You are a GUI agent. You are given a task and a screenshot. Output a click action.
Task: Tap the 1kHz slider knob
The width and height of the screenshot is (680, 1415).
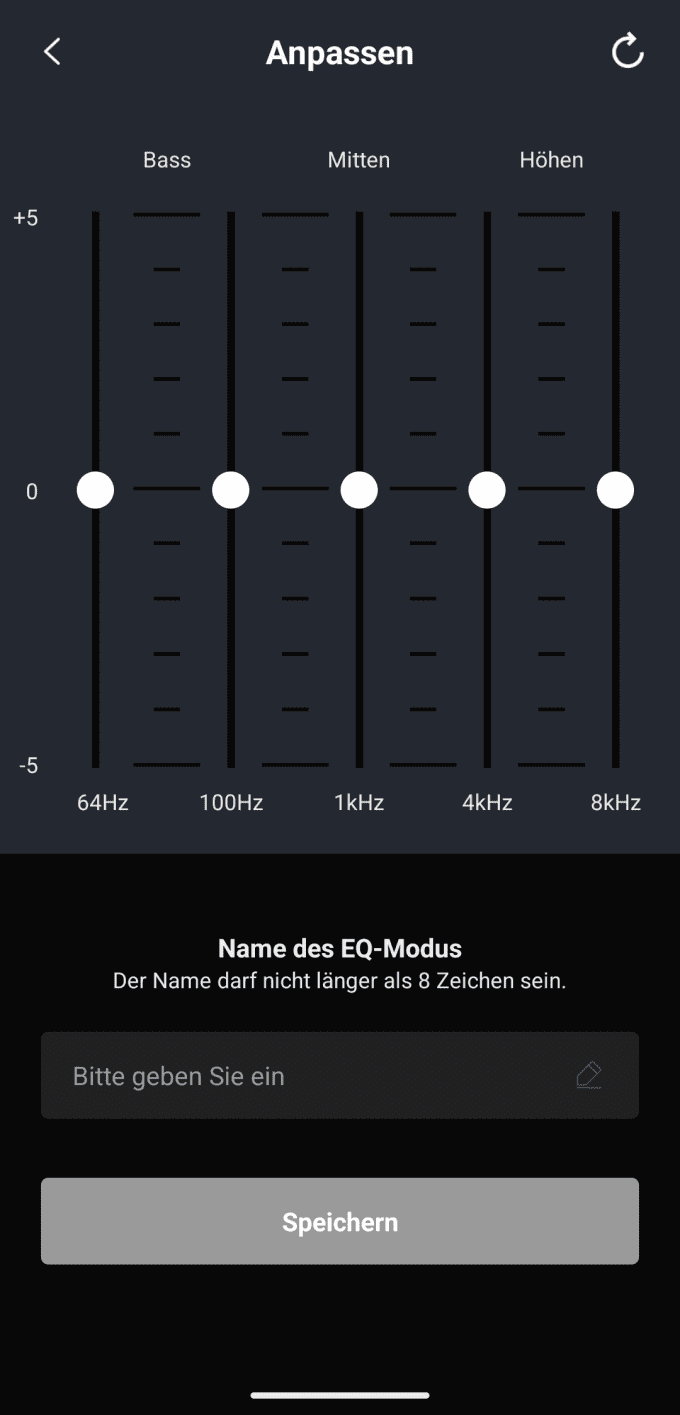359,490
